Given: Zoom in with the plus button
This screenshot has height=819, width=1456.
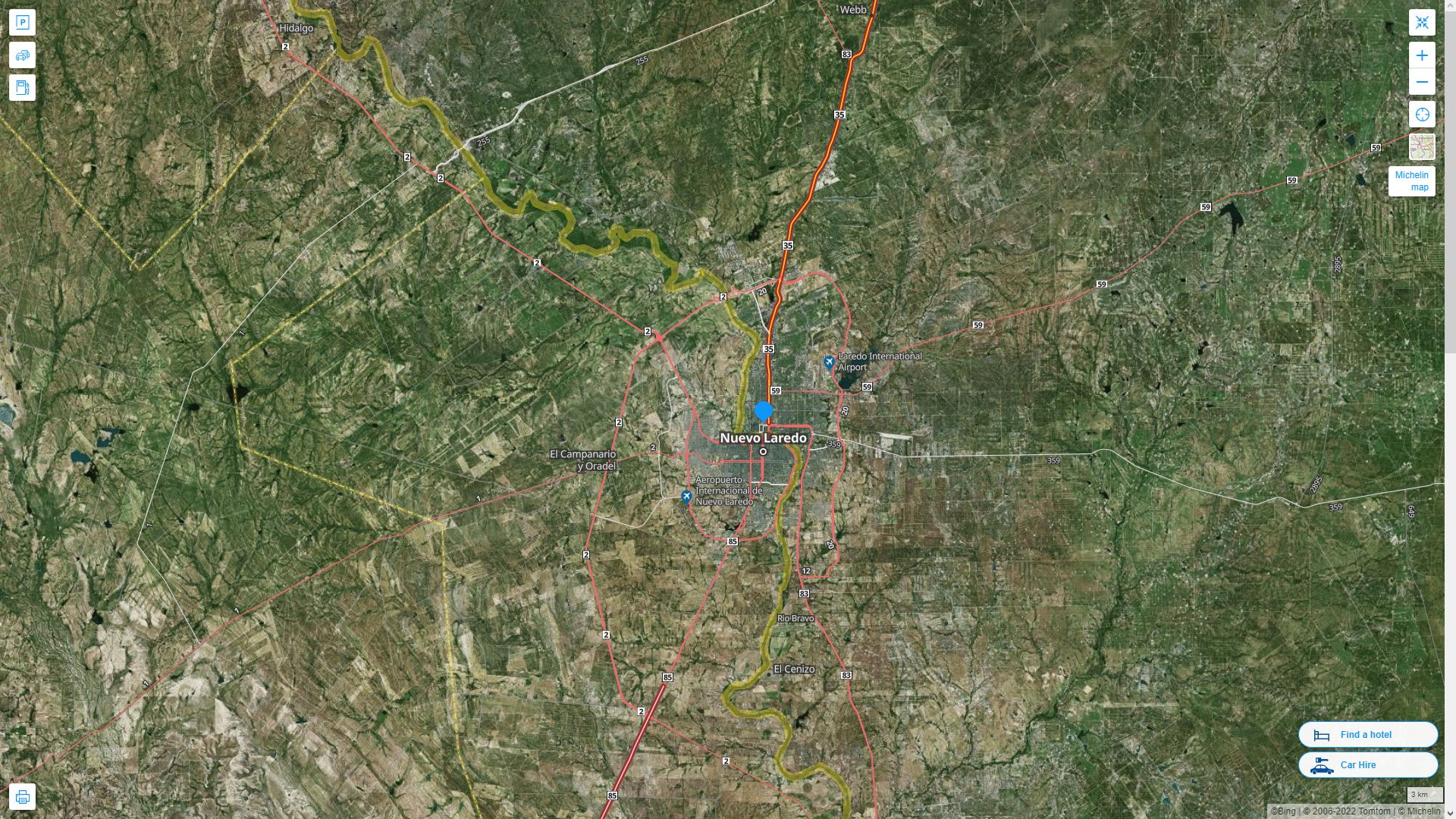Looking at the screenshot, I should [1422, 55].
